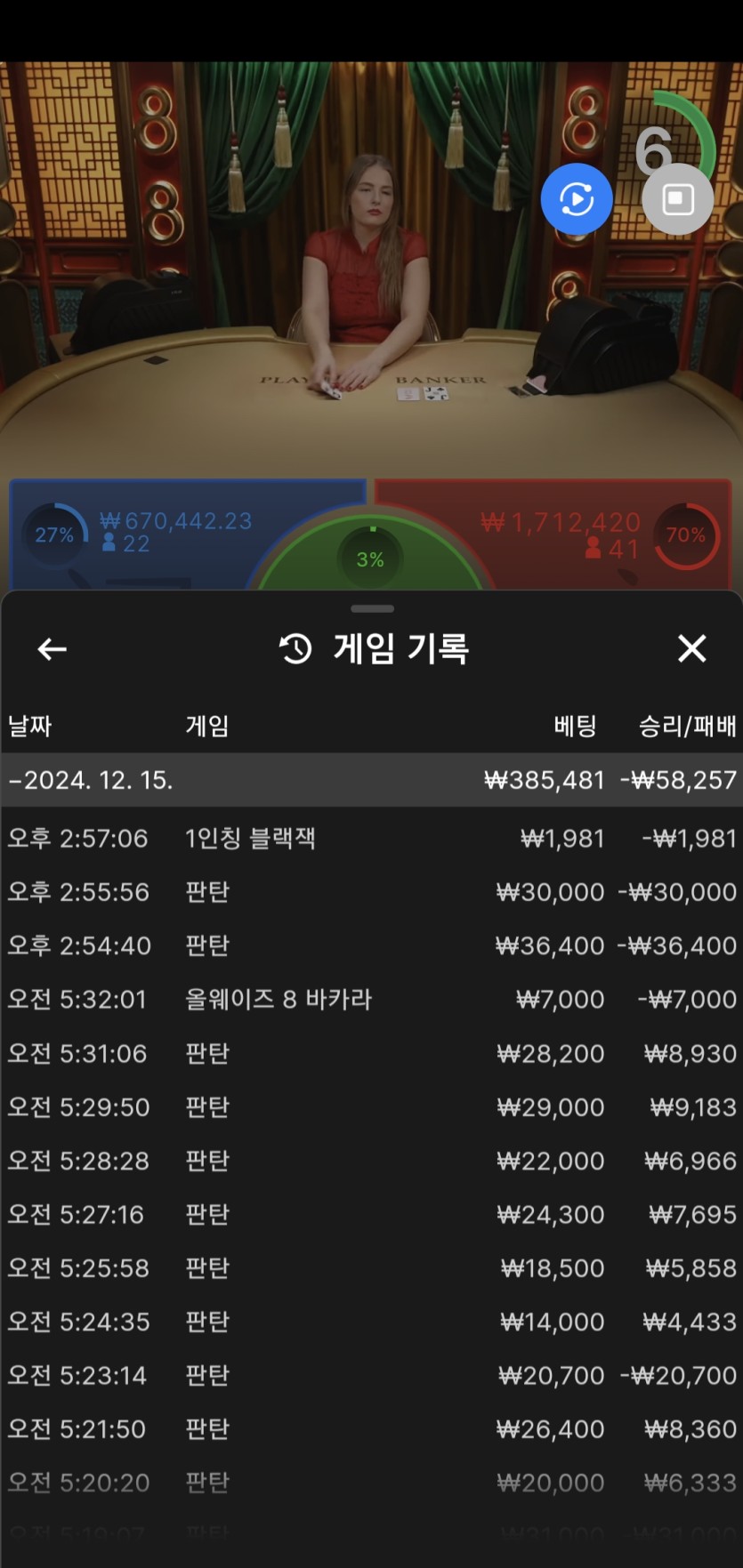Tap the grey stop square button
This screenshot has height=1568, width=743.
point(677,199)
